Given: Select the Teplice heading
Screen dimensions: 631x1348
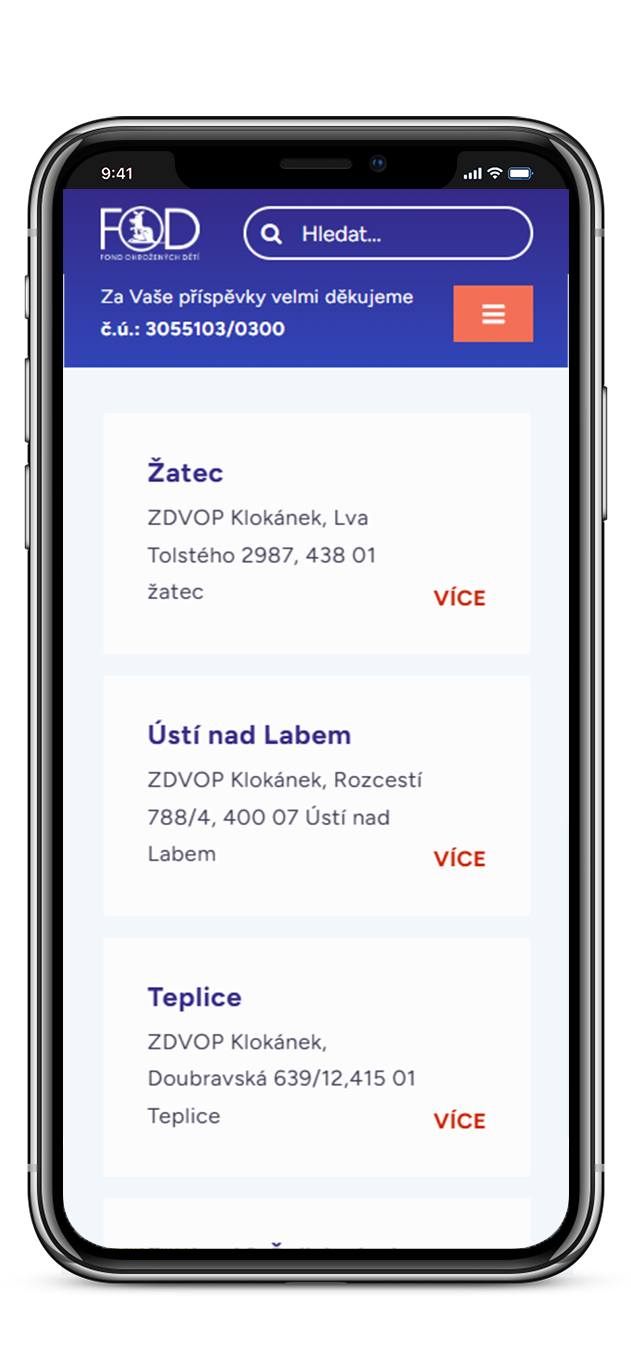Looking at the screenshot, I should (195, 997).
